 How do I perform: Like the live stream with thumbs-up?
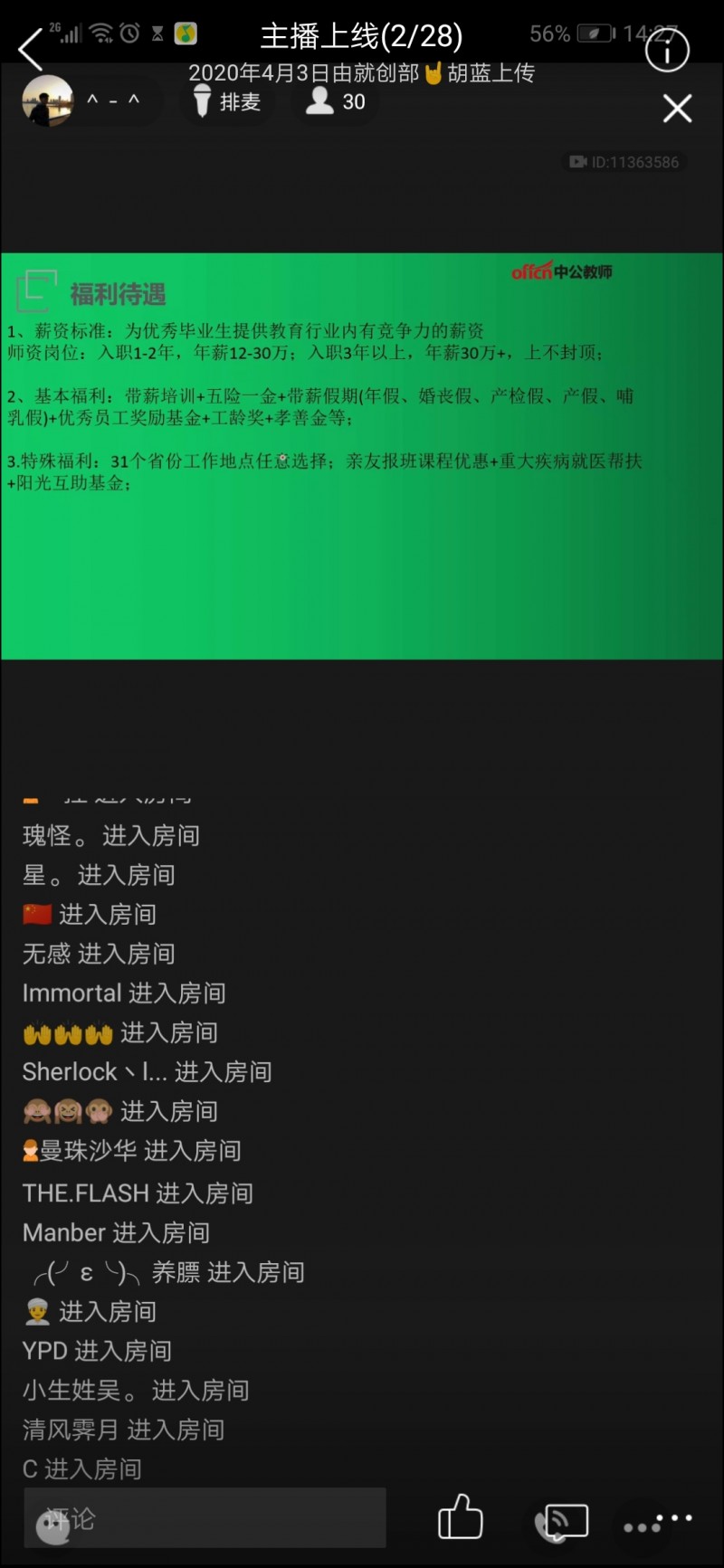click(461, 1517)
